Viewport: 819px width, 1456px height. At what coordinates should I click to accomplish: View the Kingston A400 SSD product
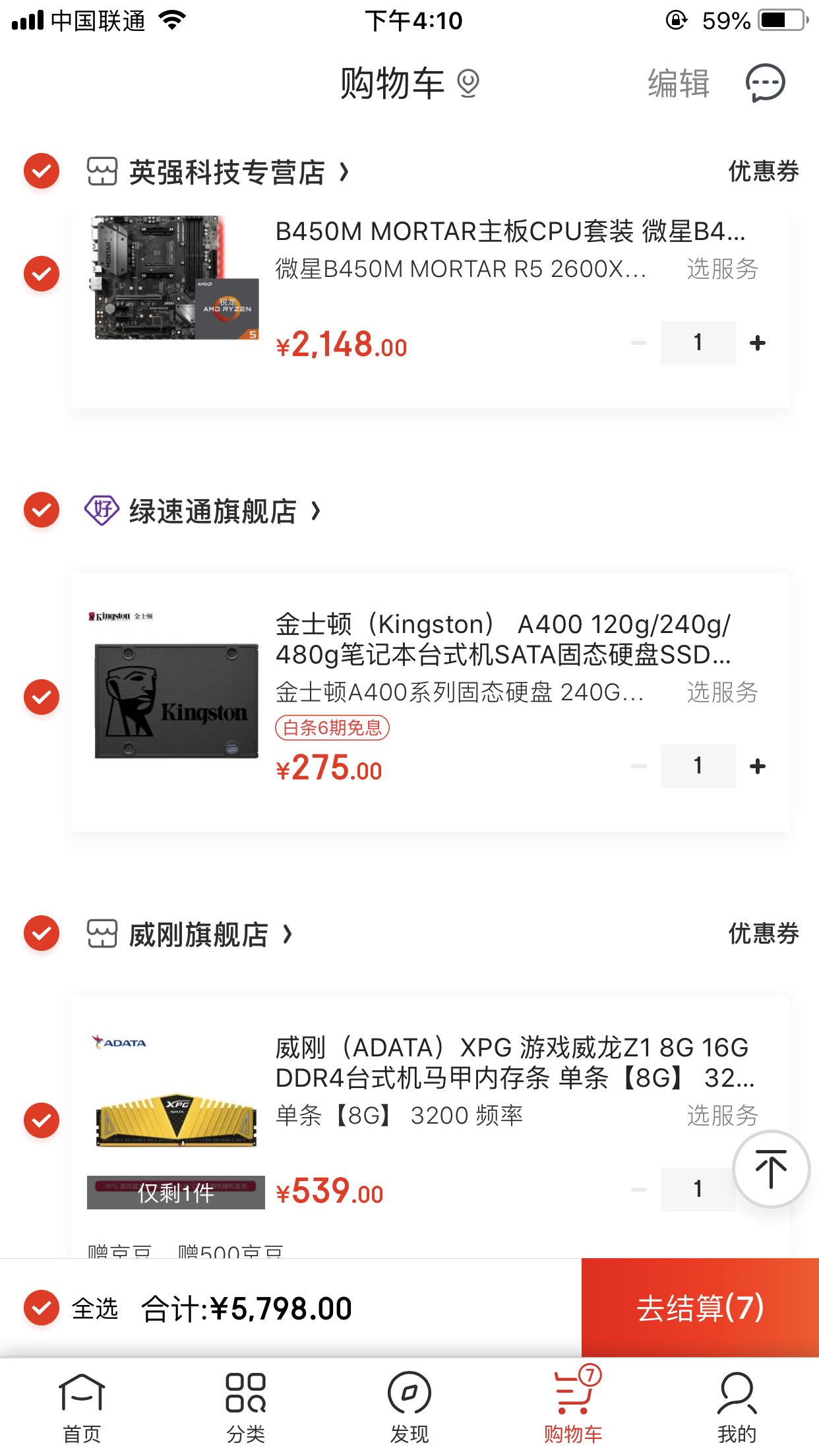click(502, 639)
